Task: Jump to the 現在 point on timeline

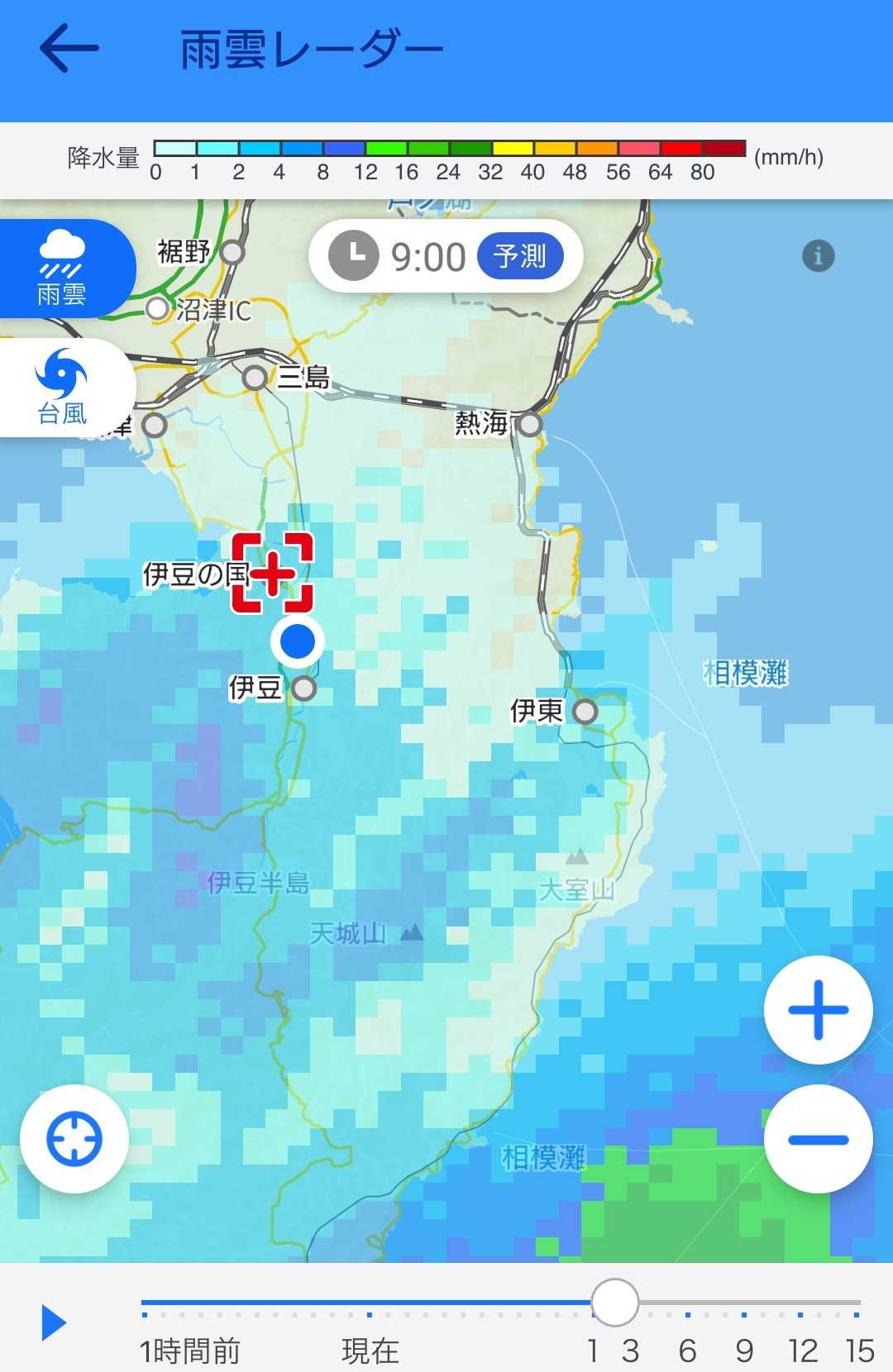Action: [370, 1314]
